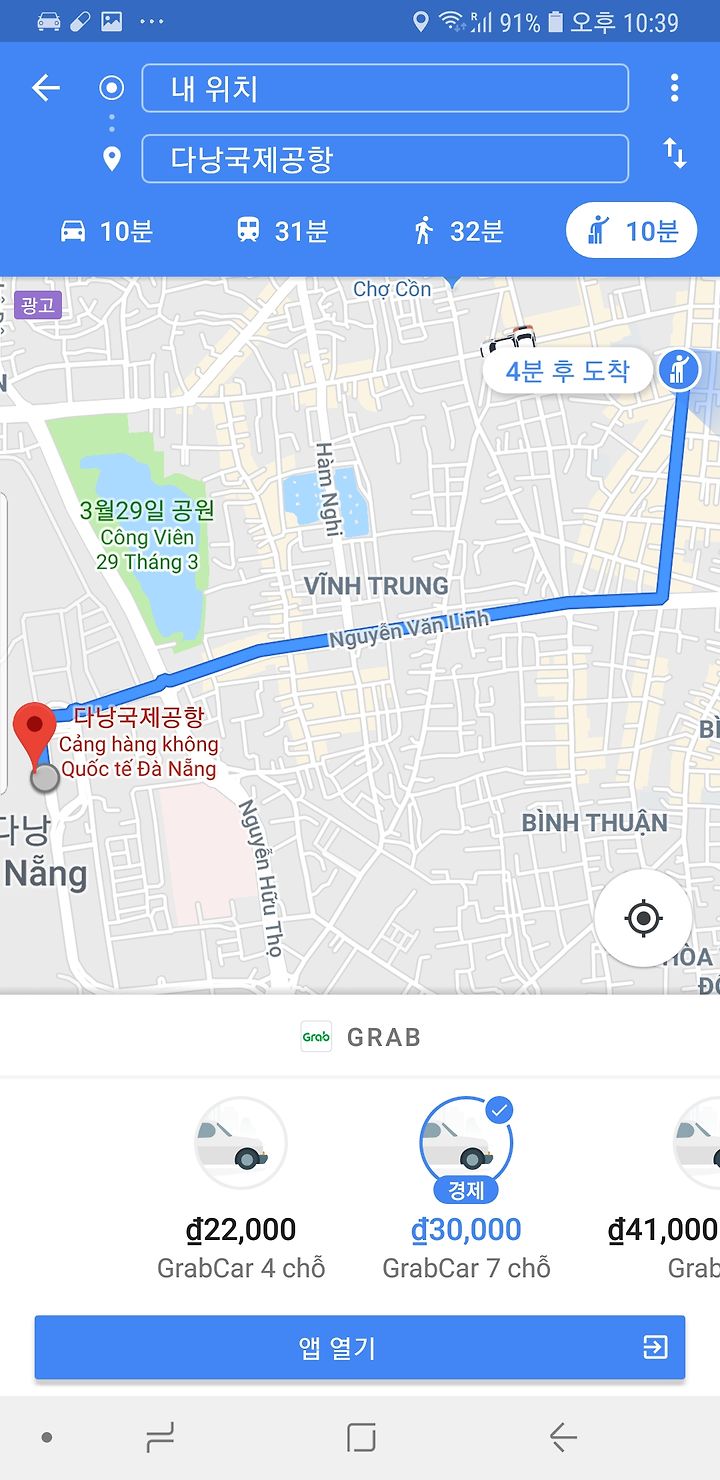This screenshot has width=720, height=1480.
Task: Choose the GrabCar 4 chỗ option
Action: pos(241,1190)
